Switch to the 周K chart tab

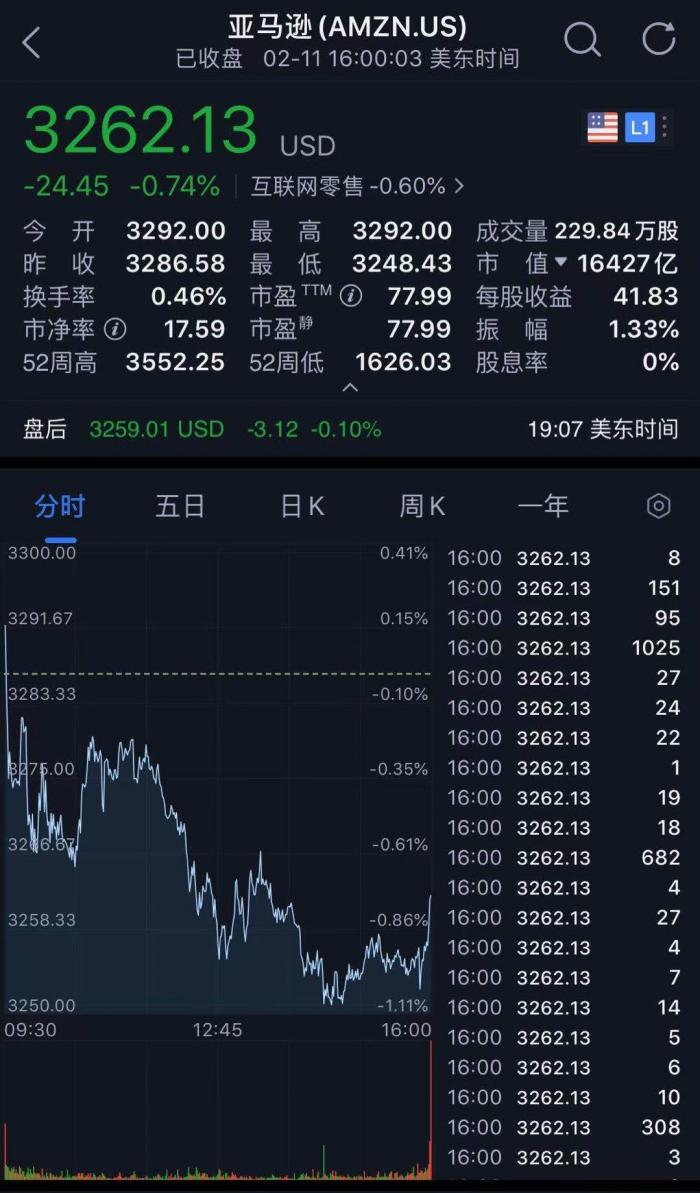click(422, 507)
